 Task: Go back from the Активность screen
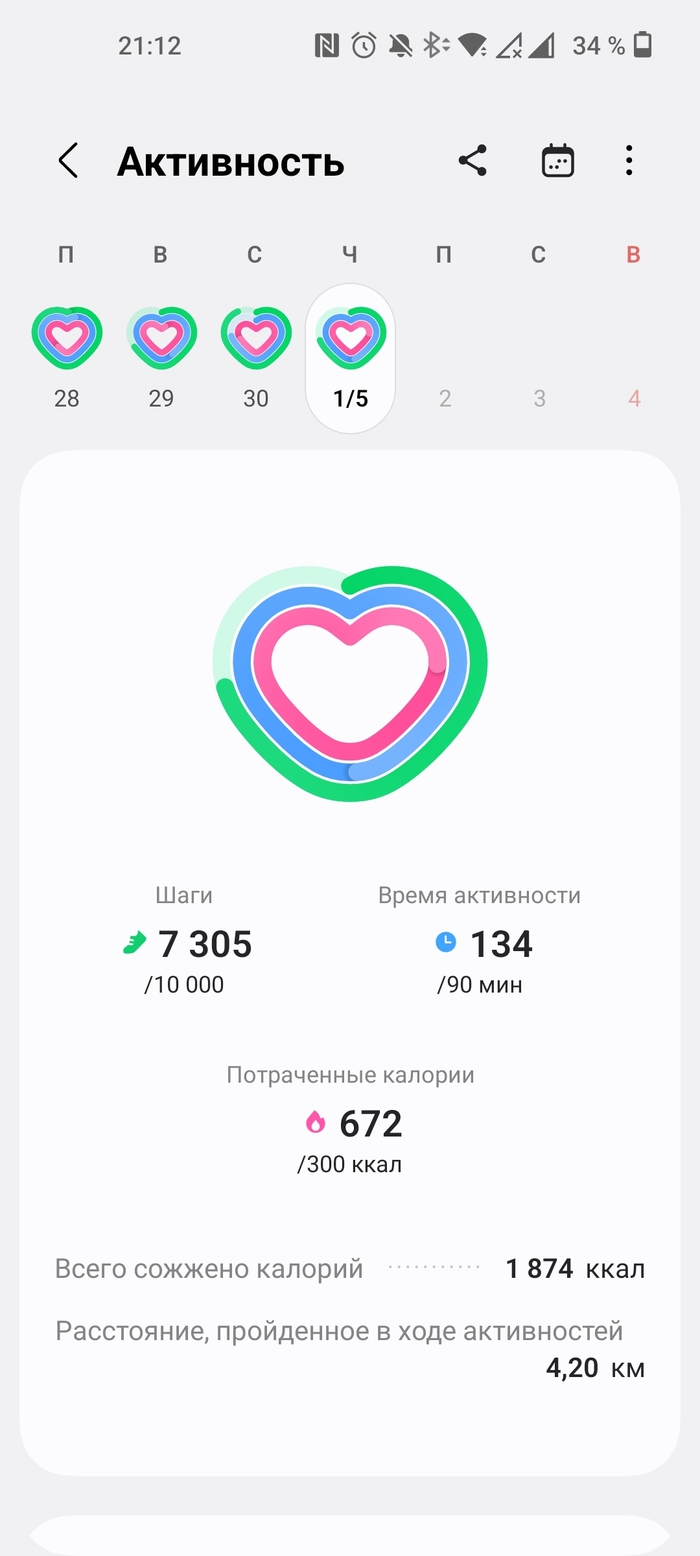(x=67, y=161)
